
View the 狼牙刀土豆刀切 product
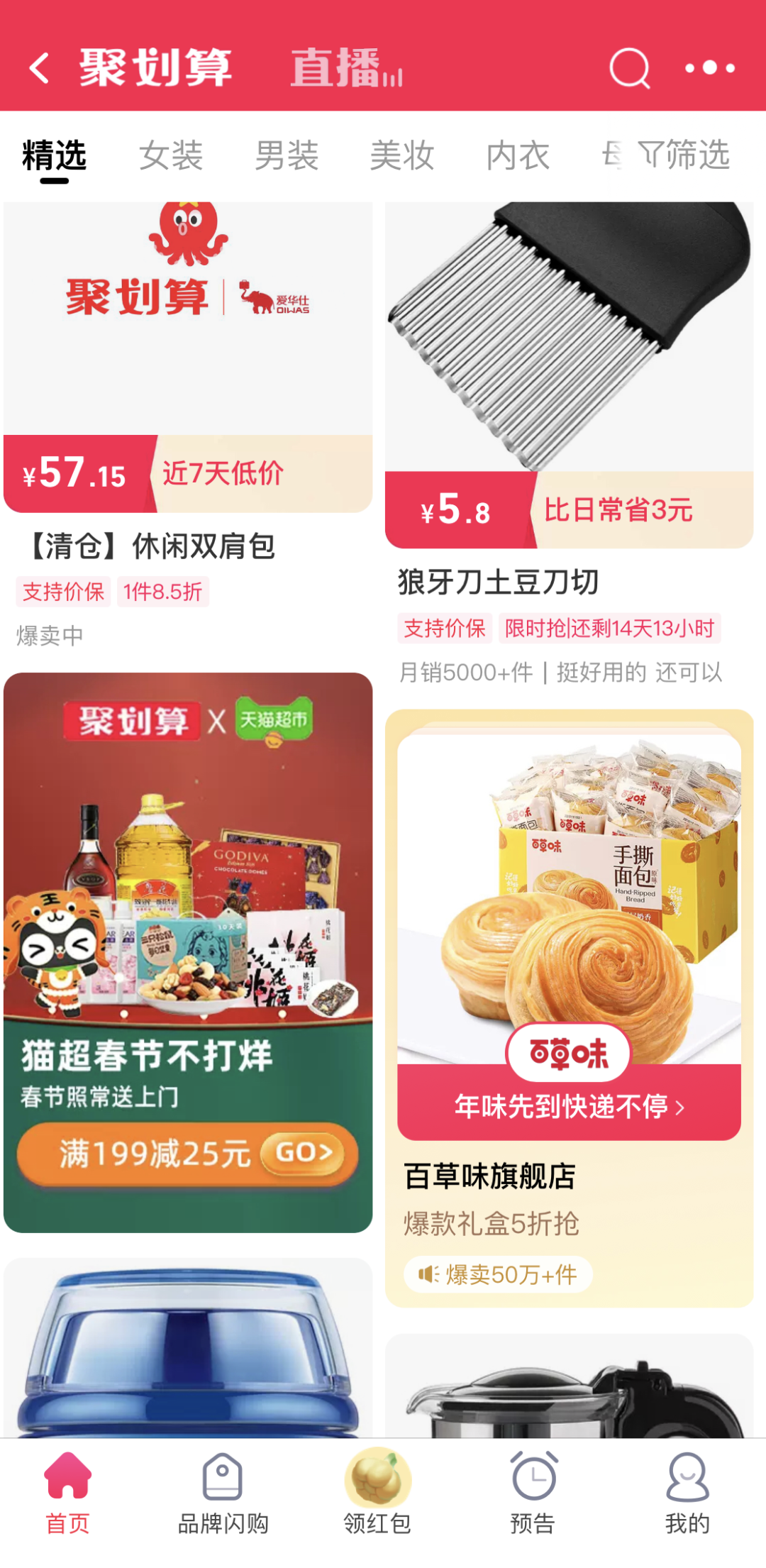[x=569, y=440]
